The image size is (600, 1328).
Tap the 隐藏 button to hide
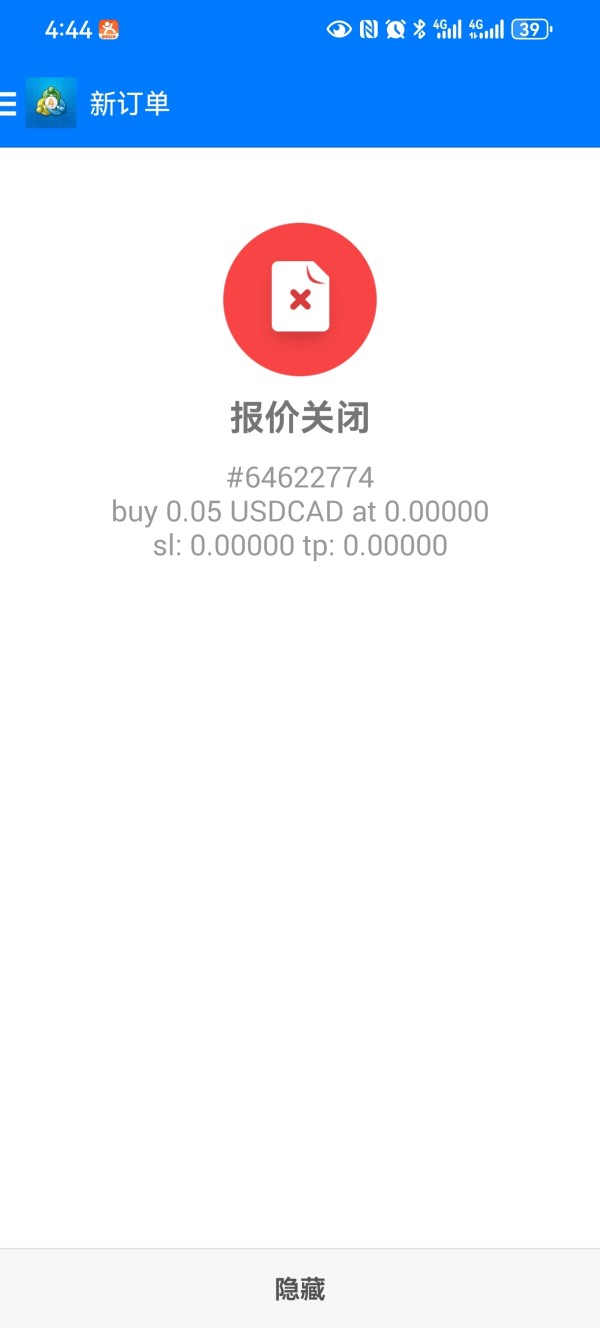300,1289
